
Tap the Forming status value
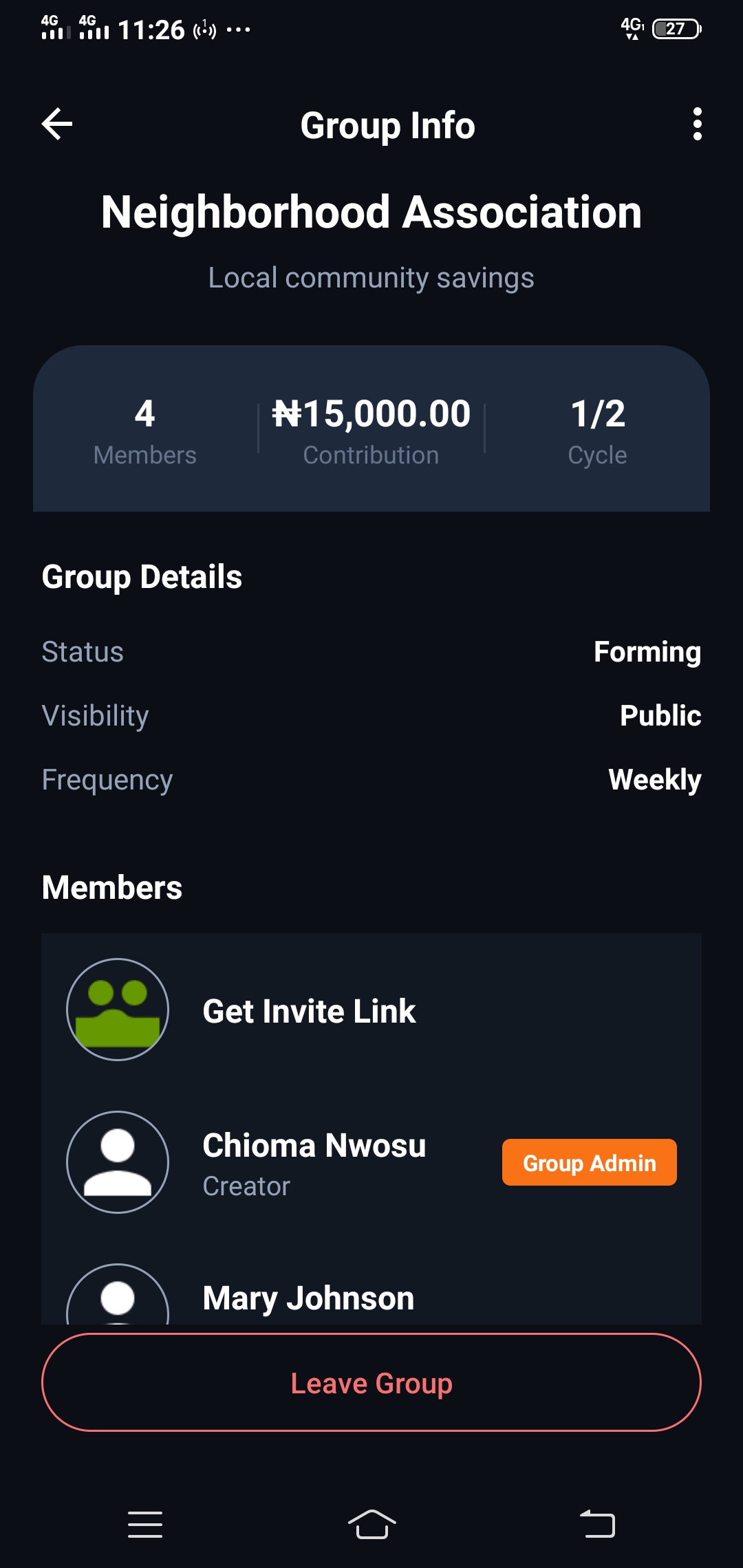(647, 651)
